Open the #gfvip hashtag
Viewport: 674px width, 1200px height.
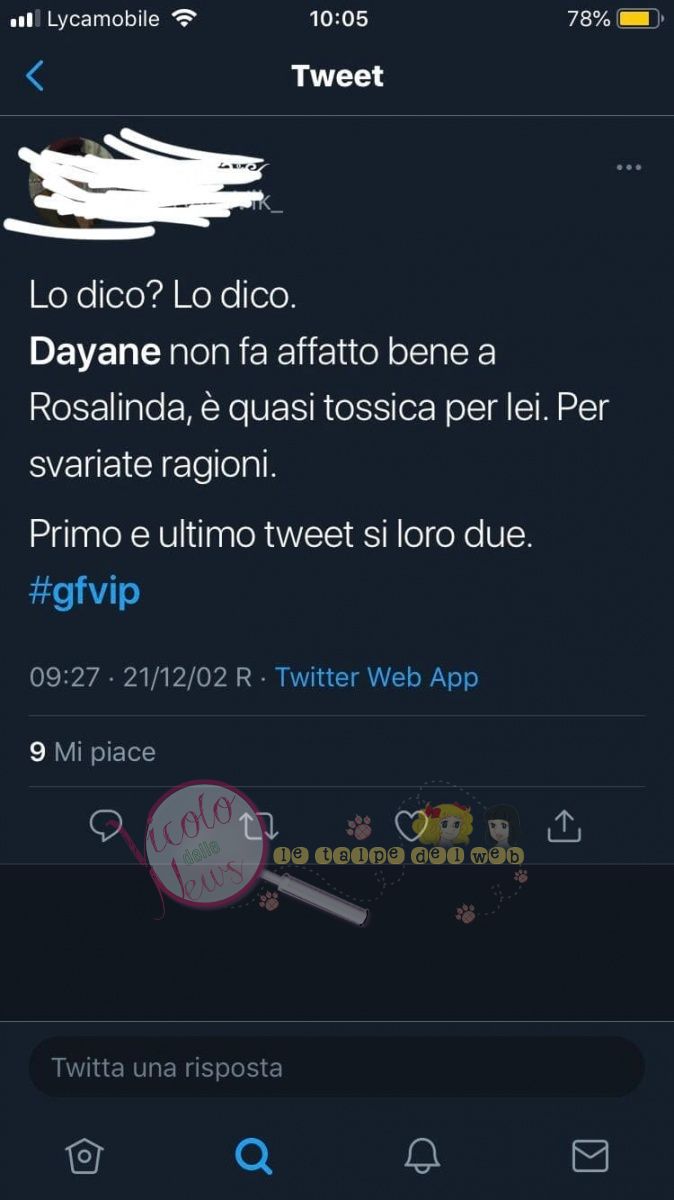click(x=84, y=592)
